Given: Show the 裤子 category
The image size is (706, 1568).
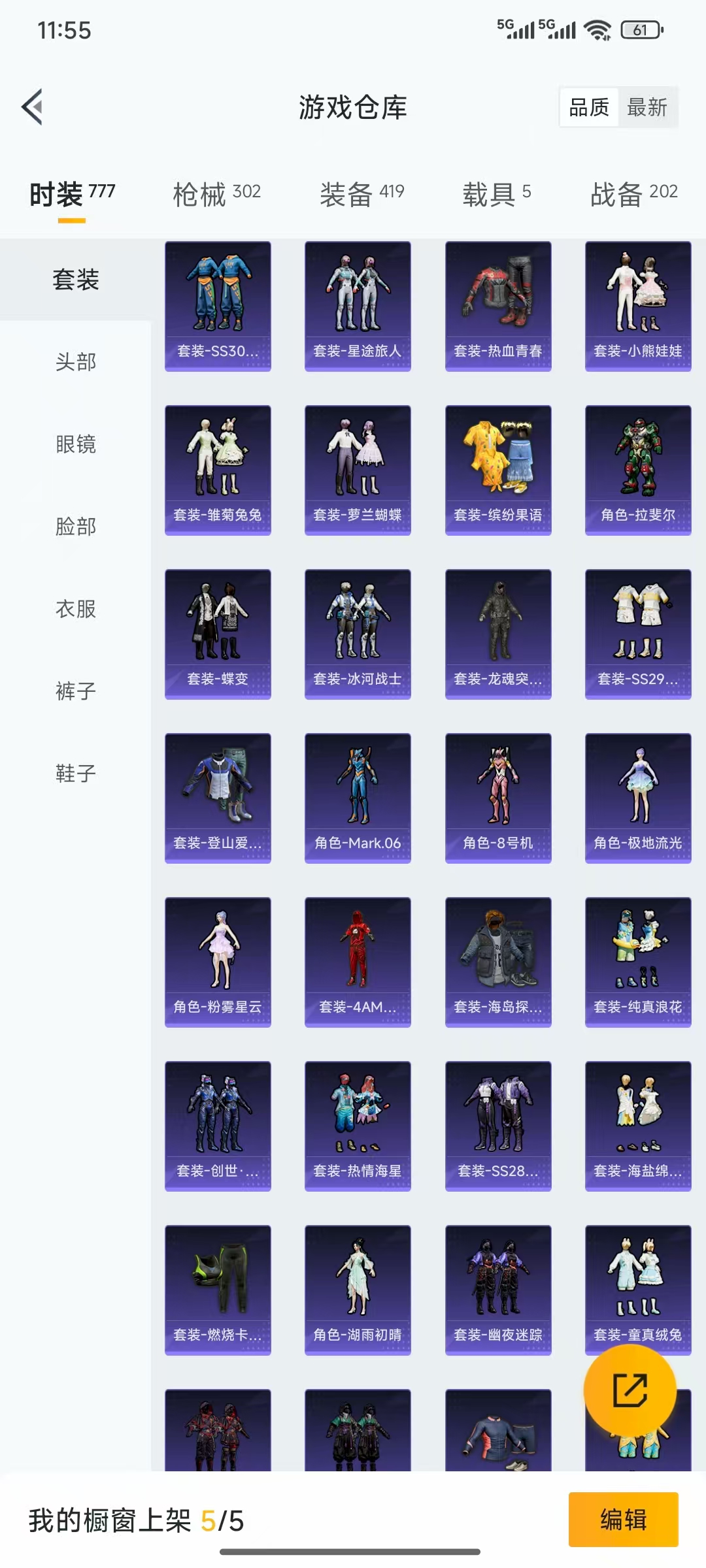Looking at the screenshot, I should pos(76,691).
